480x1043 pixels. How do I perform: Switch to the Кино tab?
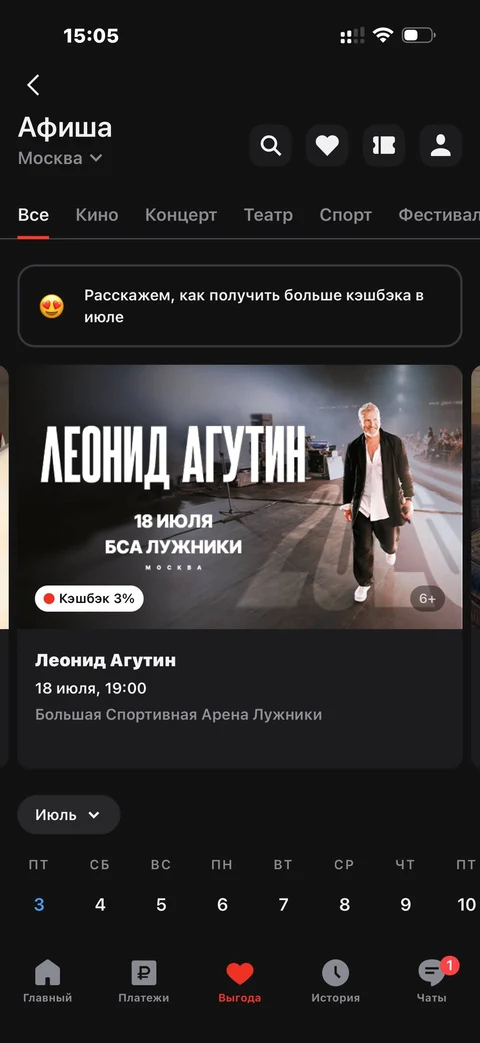[97, 215]
